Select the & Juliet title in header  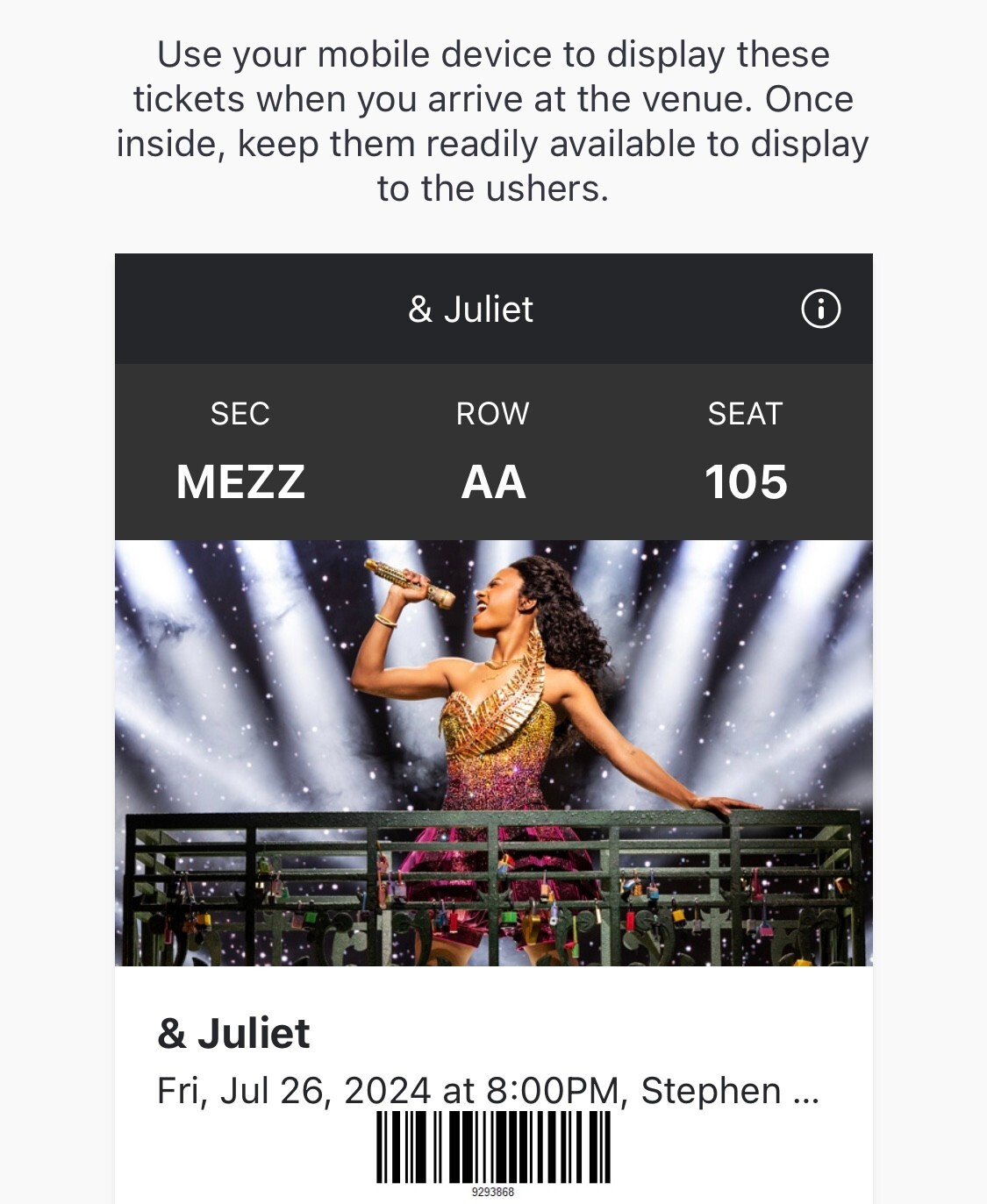[x=471, y=309]
